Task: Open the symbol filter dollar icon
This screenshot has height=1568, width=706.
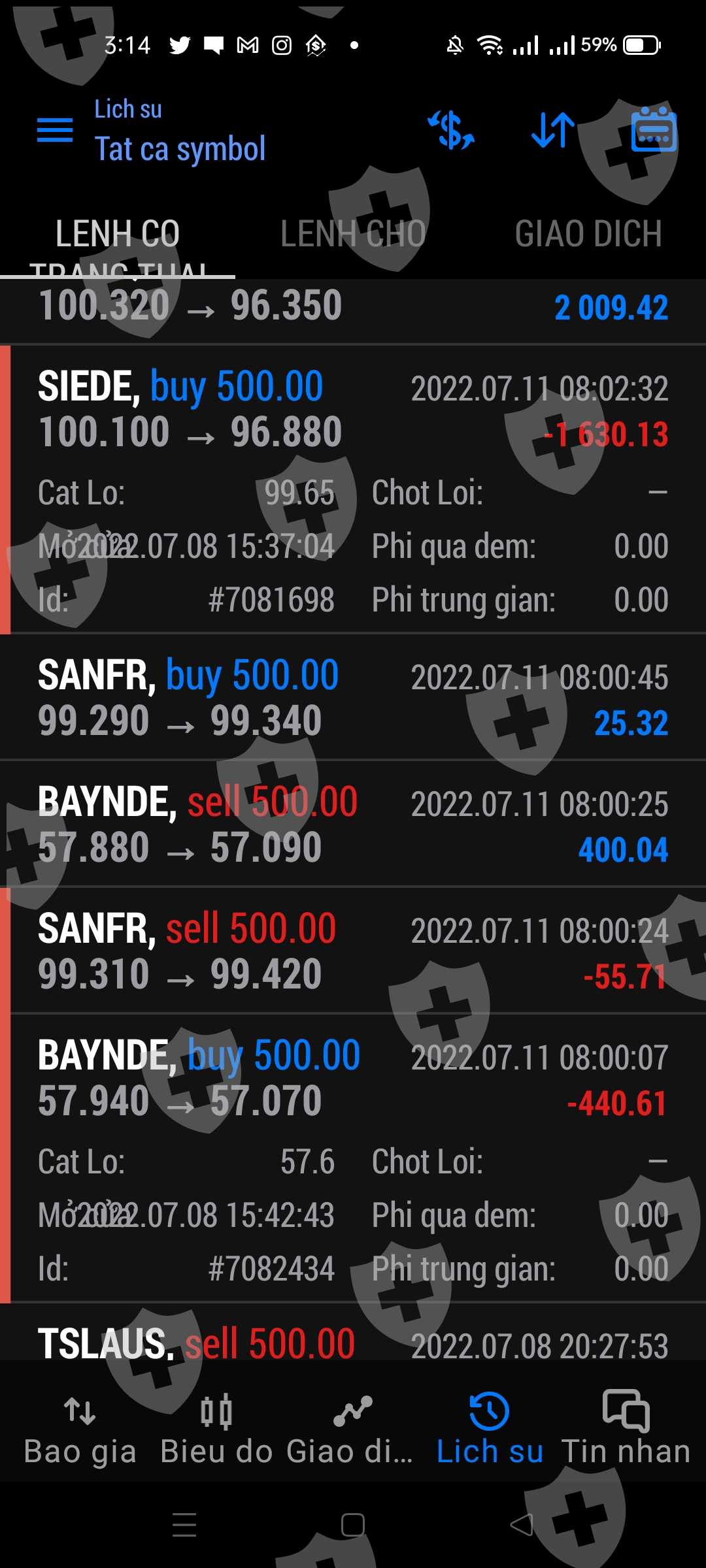Action: pyautogui.click(x=451, y=130)
